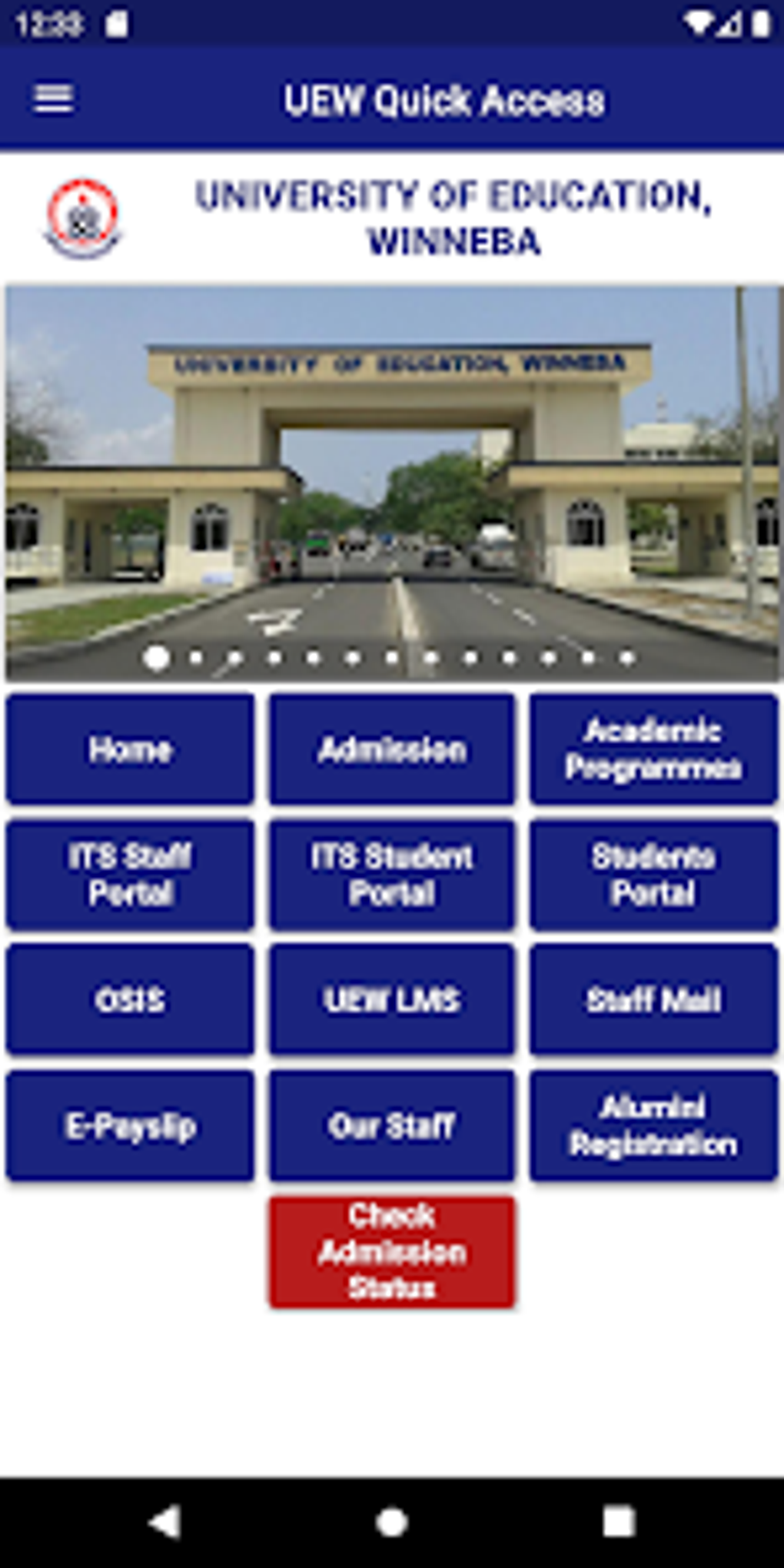Open OSIS
This screenshot has width=784, height=1568.
tap(129, 999)
